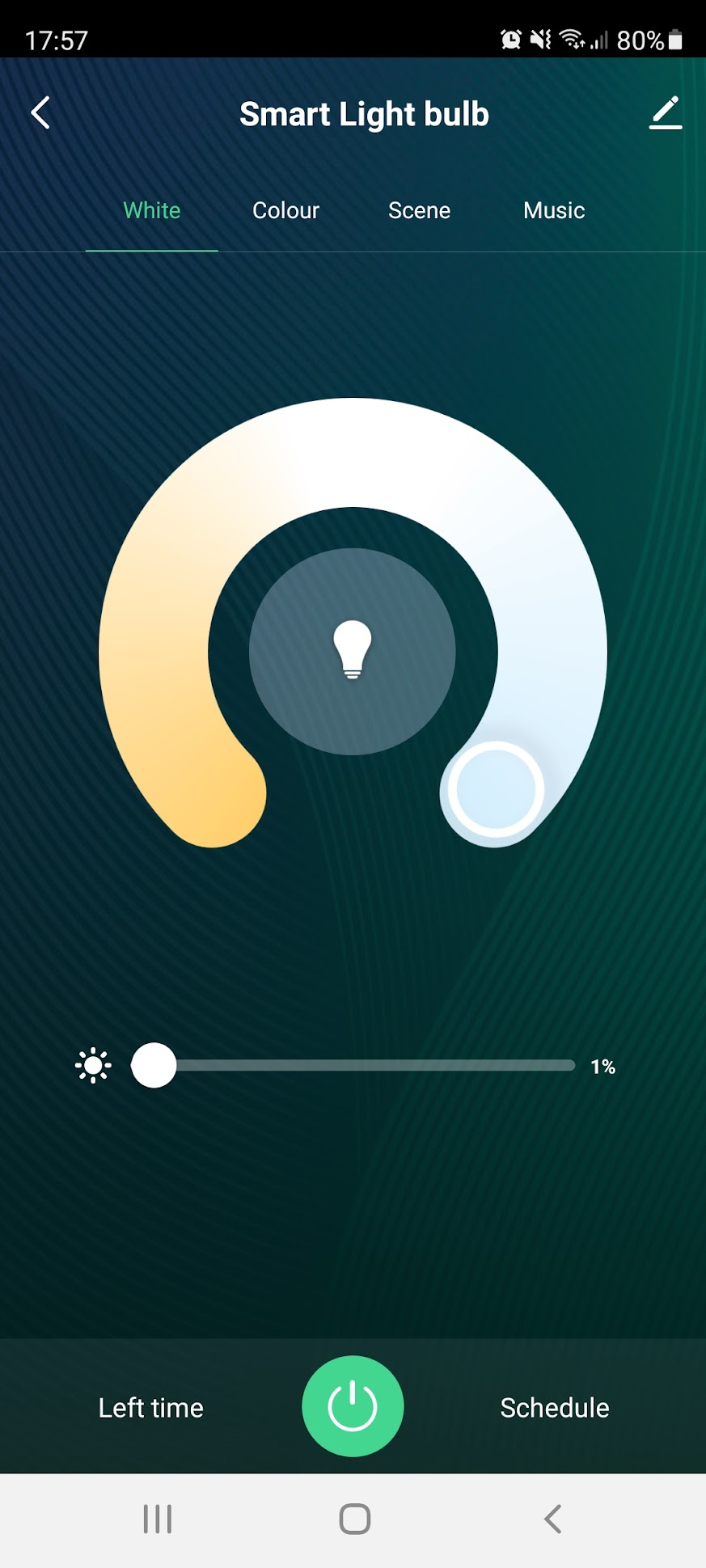Screen dimensions: 706x1568
Task: Select the White tab
Action: (x=151, y=210)
